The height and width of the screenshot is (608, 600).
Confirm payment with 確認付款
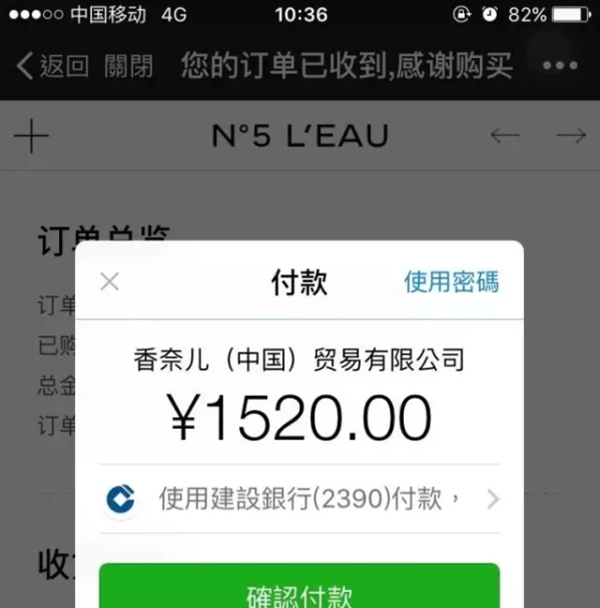click(299, 592)
